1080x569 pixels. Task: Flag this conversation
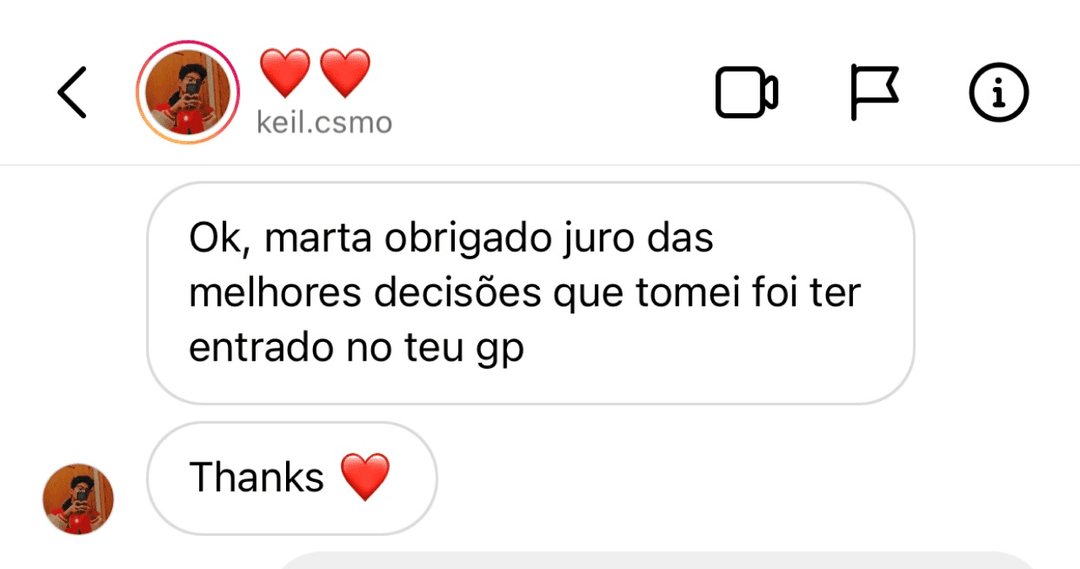(x=874, y=93)
